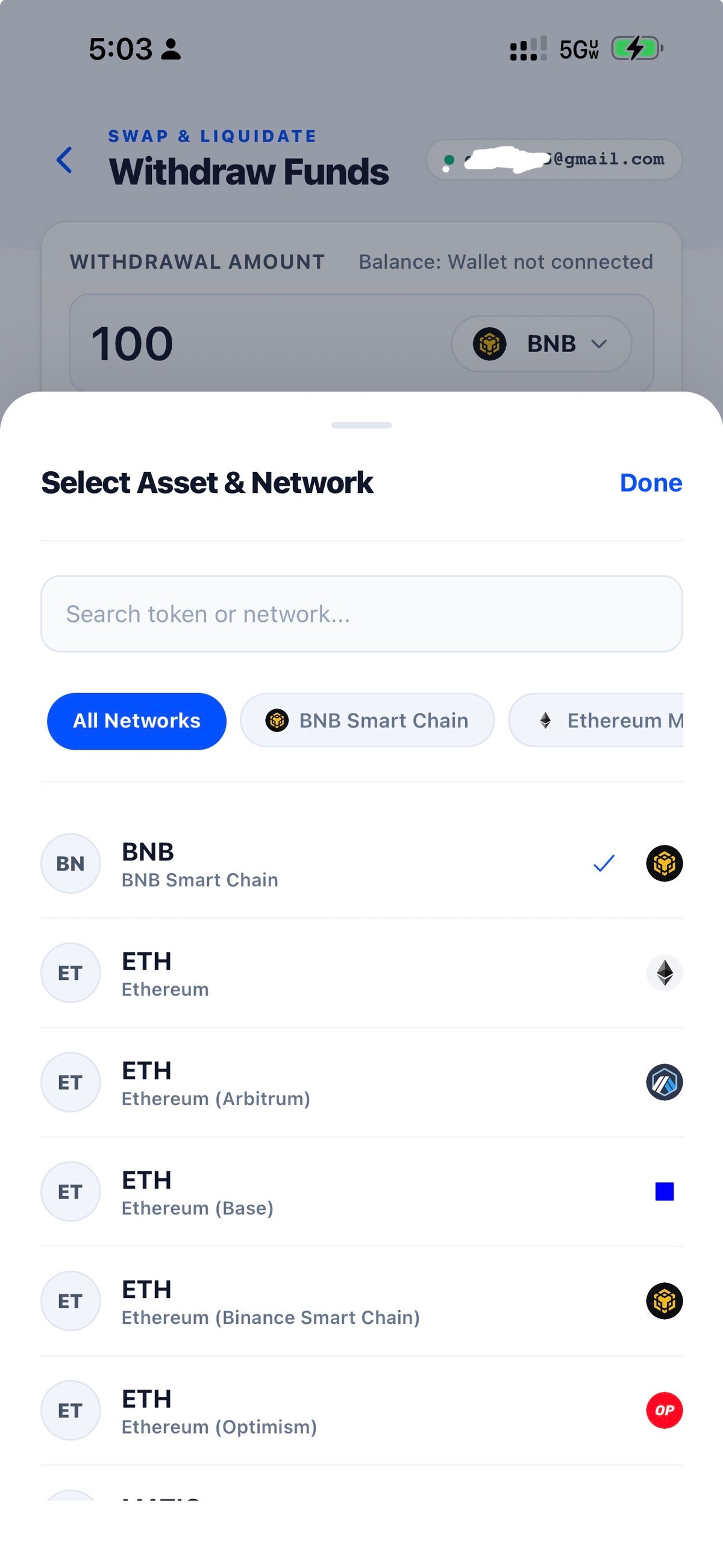Select ETH on Ethereum network

tap(361, 973)
